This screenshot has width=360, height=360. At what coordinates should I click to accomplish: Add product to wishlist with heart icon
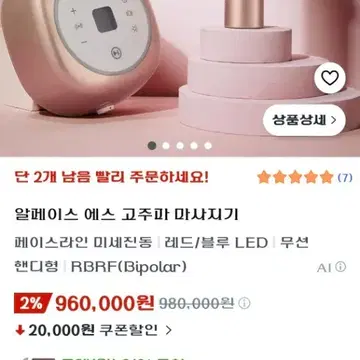pyautogui.click(x=330, y=78)
